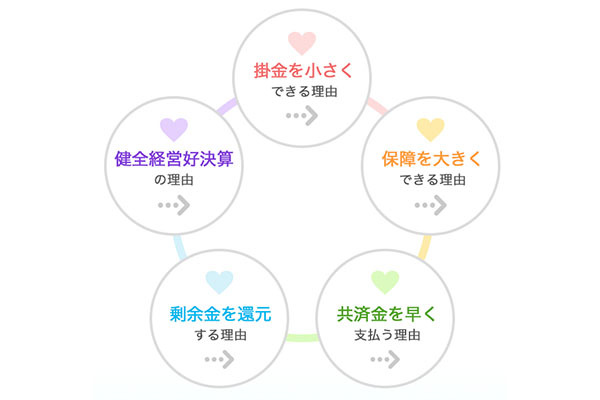View 剰余金を還元する理由 circle
This screenshot has height=400, width=600.
pyautogui.click(x=218, y=319)
